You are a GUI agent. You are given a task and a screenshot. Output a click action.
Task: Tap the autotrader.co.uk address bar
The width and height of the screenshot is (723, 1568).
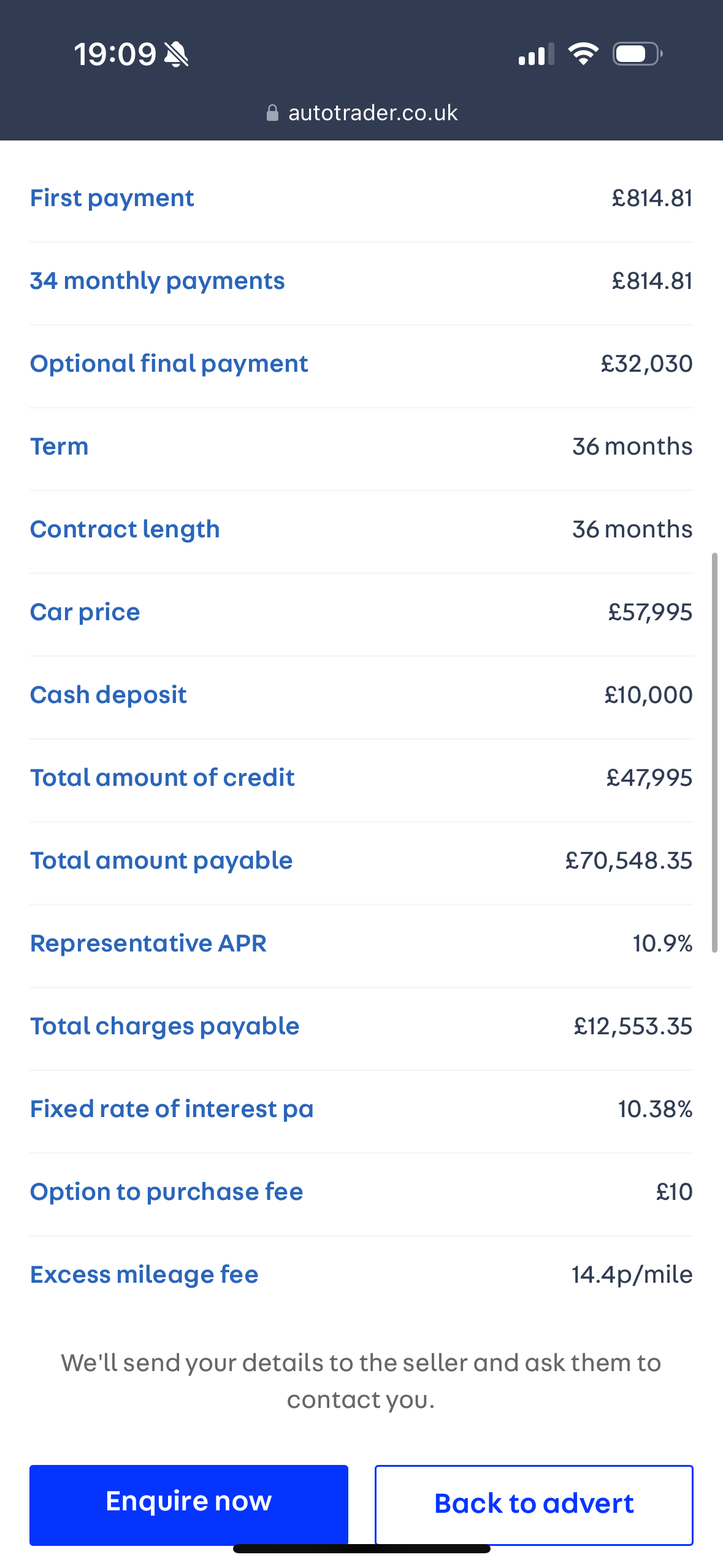coord(362,113)
